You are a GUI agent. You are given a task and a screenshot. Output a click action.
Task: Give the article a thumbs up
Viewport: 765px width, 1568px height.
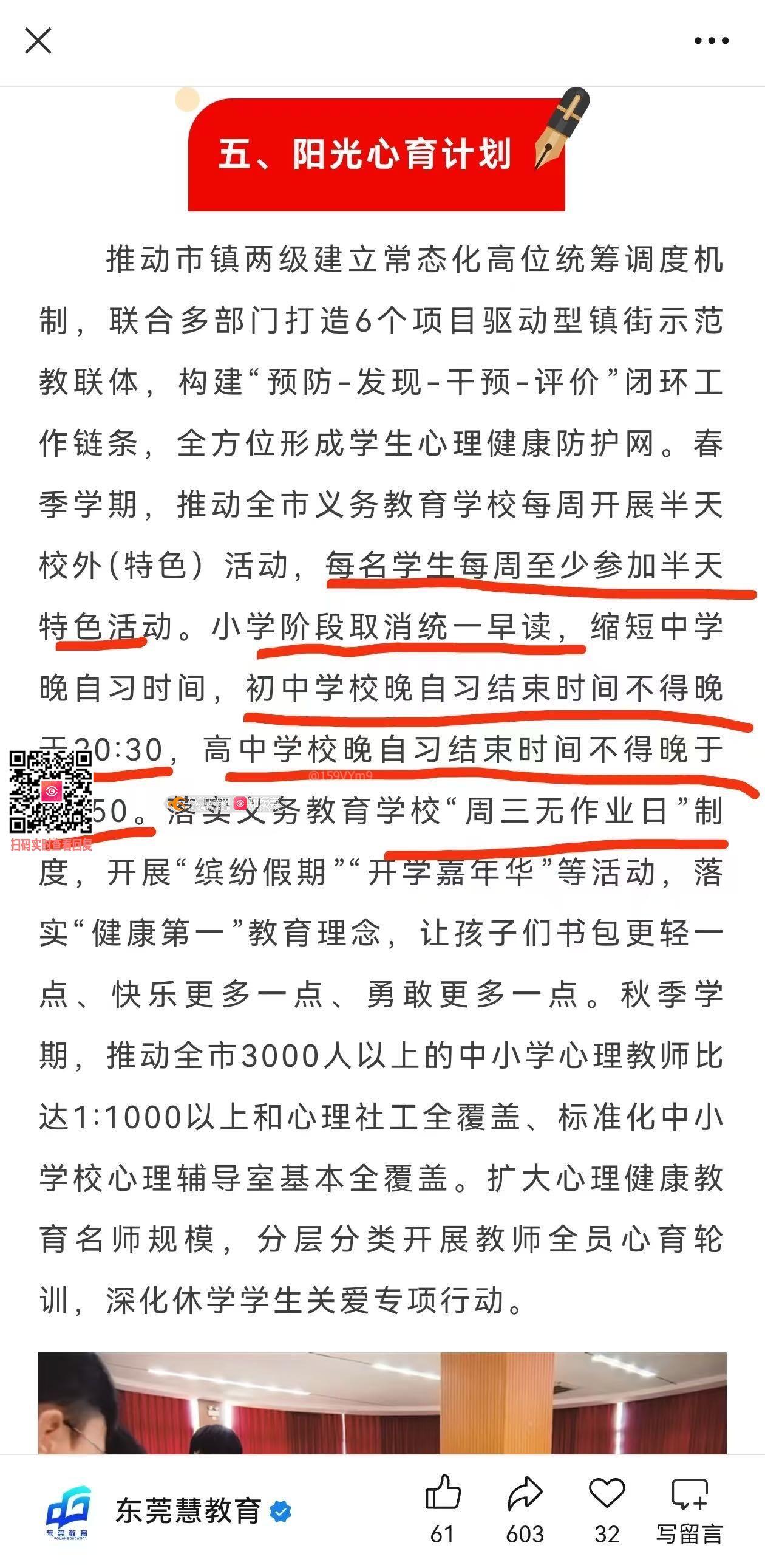[443, 1495]
